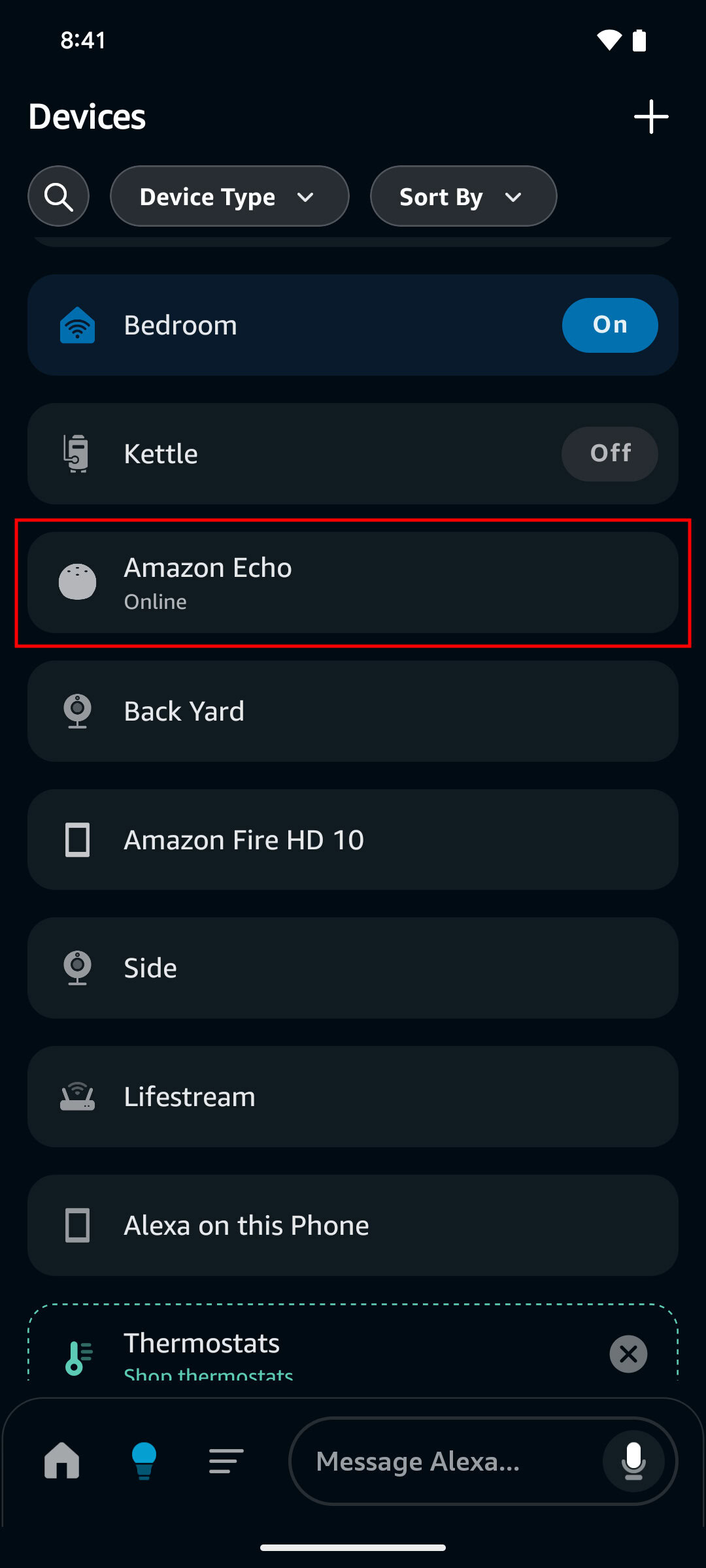Expand the Sort By dropdown

463,196
